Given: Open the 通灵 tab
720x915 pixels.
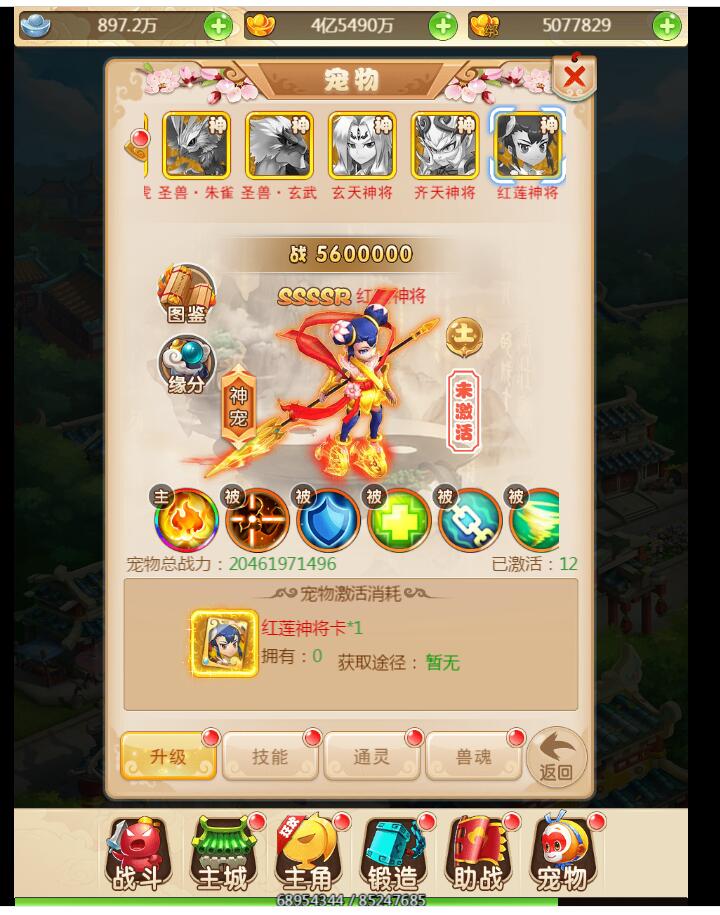Looking at the screenshot, I should pyautogui.click(x=372, y=756).
